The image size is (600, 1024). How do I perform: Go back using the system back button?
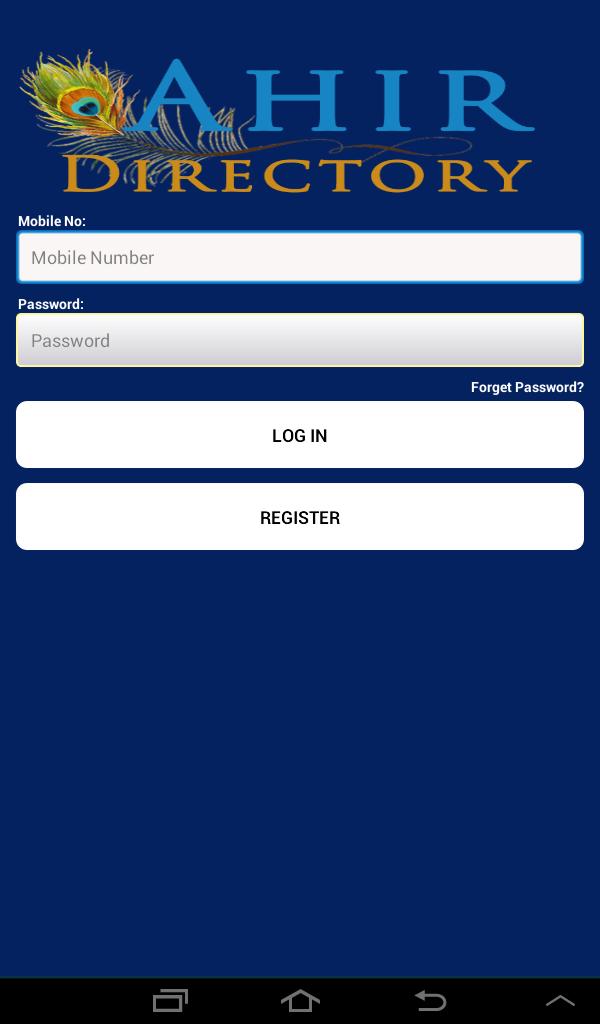pos(430,1000)
